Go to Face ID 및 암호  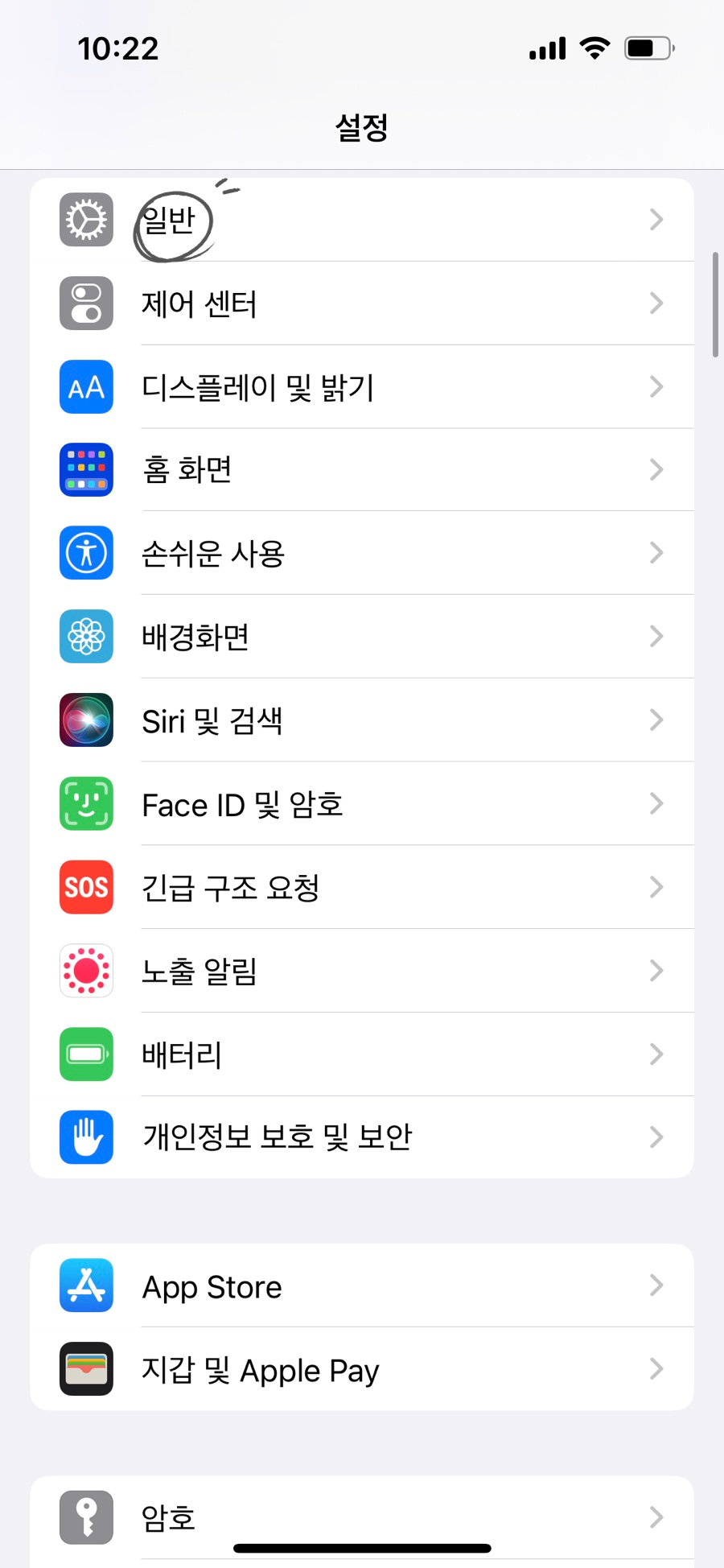[362, 804]
